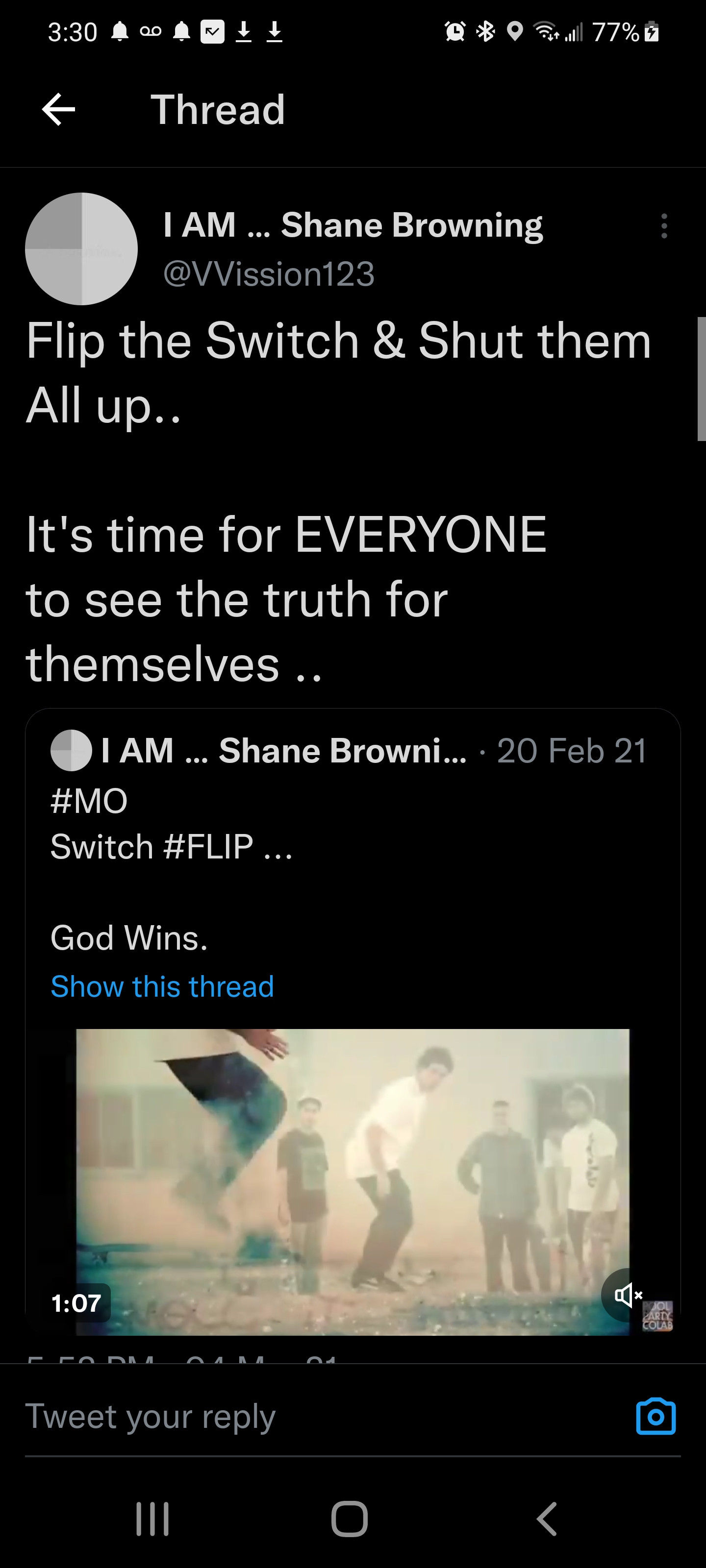Open the @VVission123 profile handle

tap(269, 274)
